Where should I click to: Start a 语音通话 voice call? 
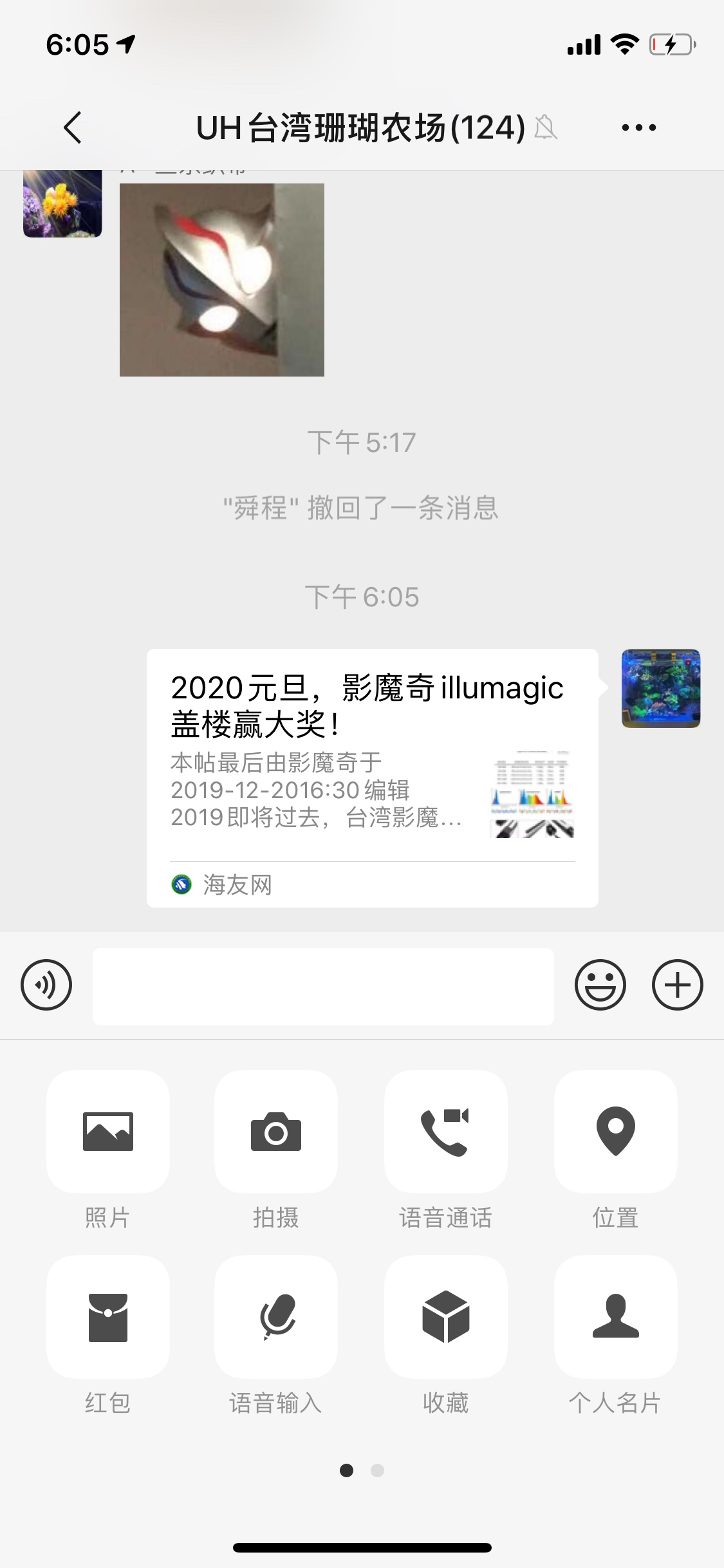tap(445, 1132)
